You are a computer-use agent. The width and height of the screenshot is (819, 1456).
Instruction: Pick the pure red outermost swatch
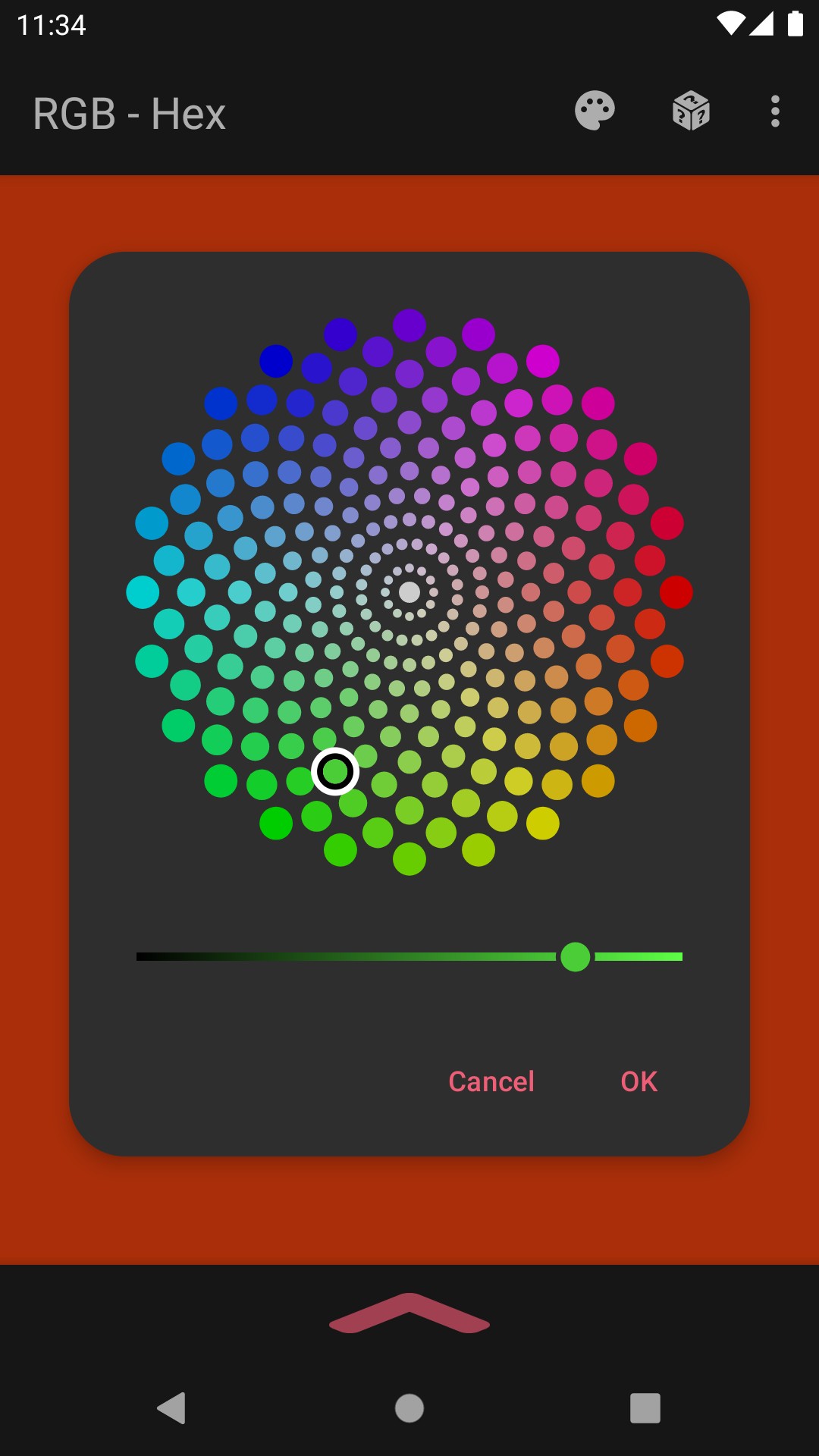pos(676,592)
